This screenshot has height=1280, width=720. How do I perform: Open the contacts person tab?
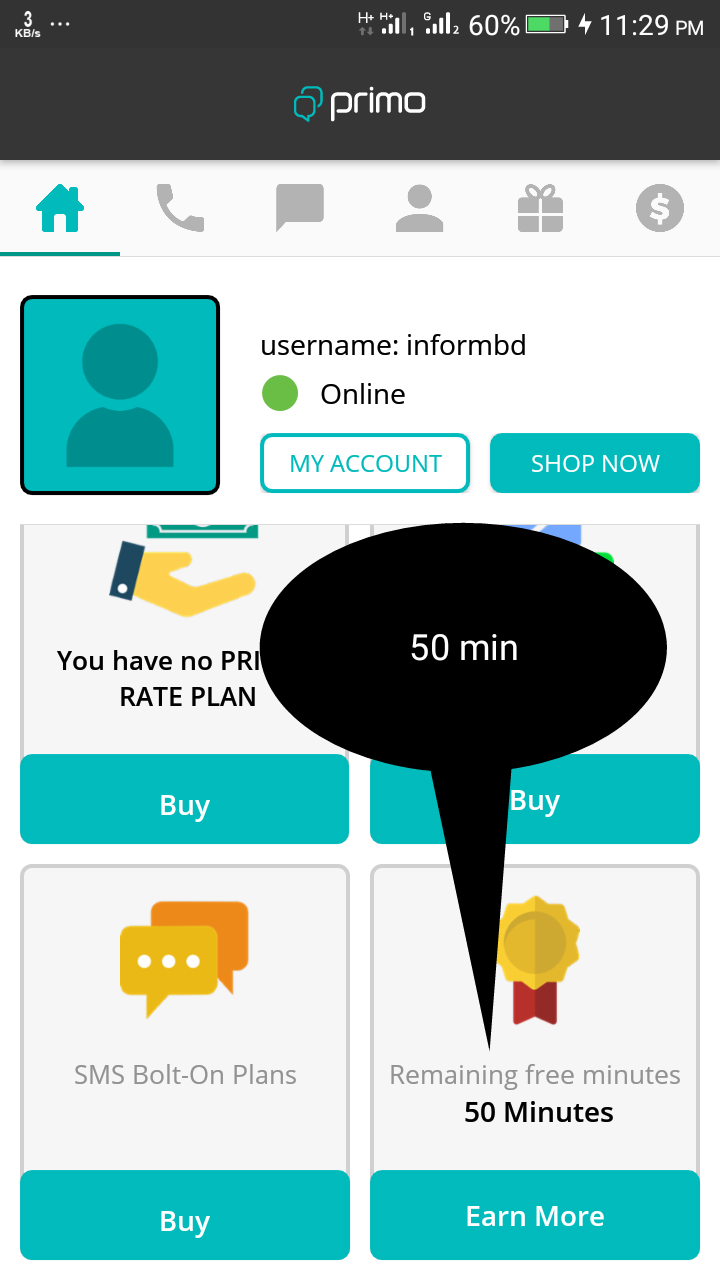(x=420, y=209)
